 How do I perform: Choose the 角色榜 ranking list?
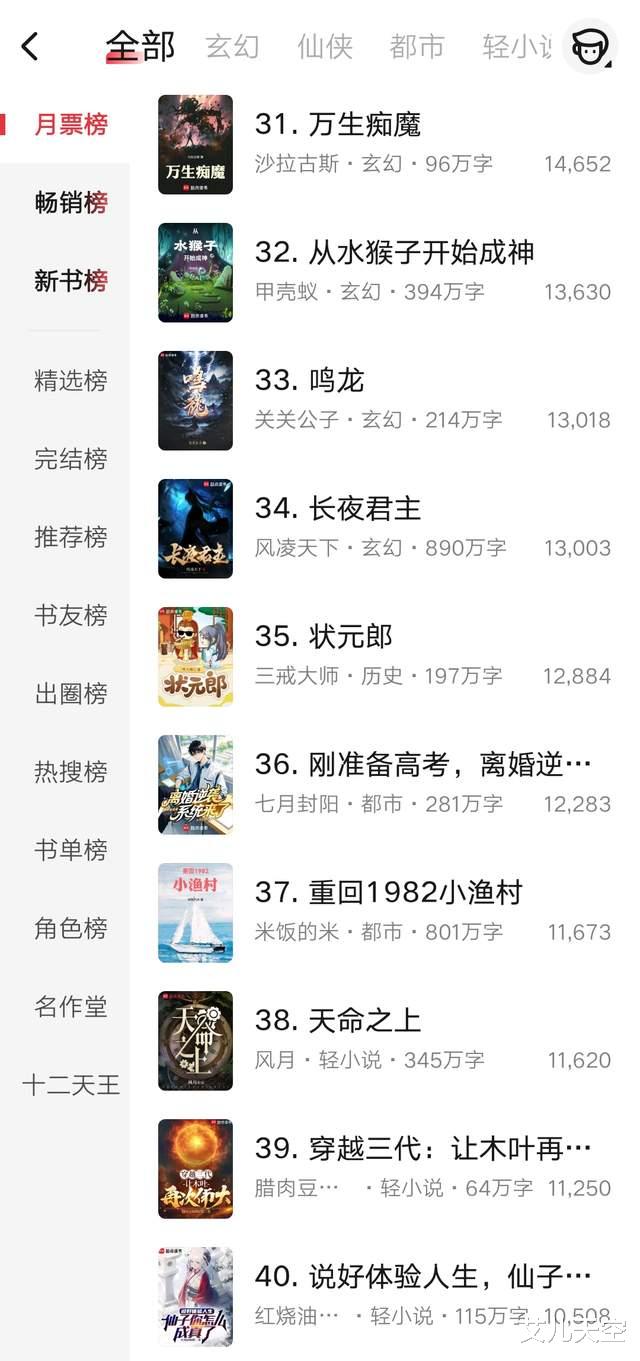[x=70, y=928]
